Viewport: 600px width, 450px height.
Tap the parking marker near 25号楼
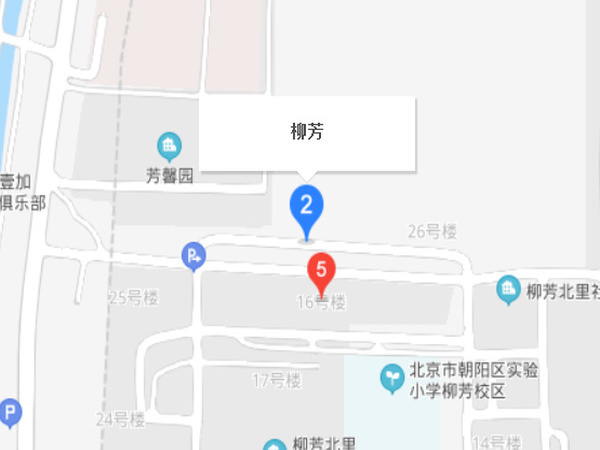193,258
